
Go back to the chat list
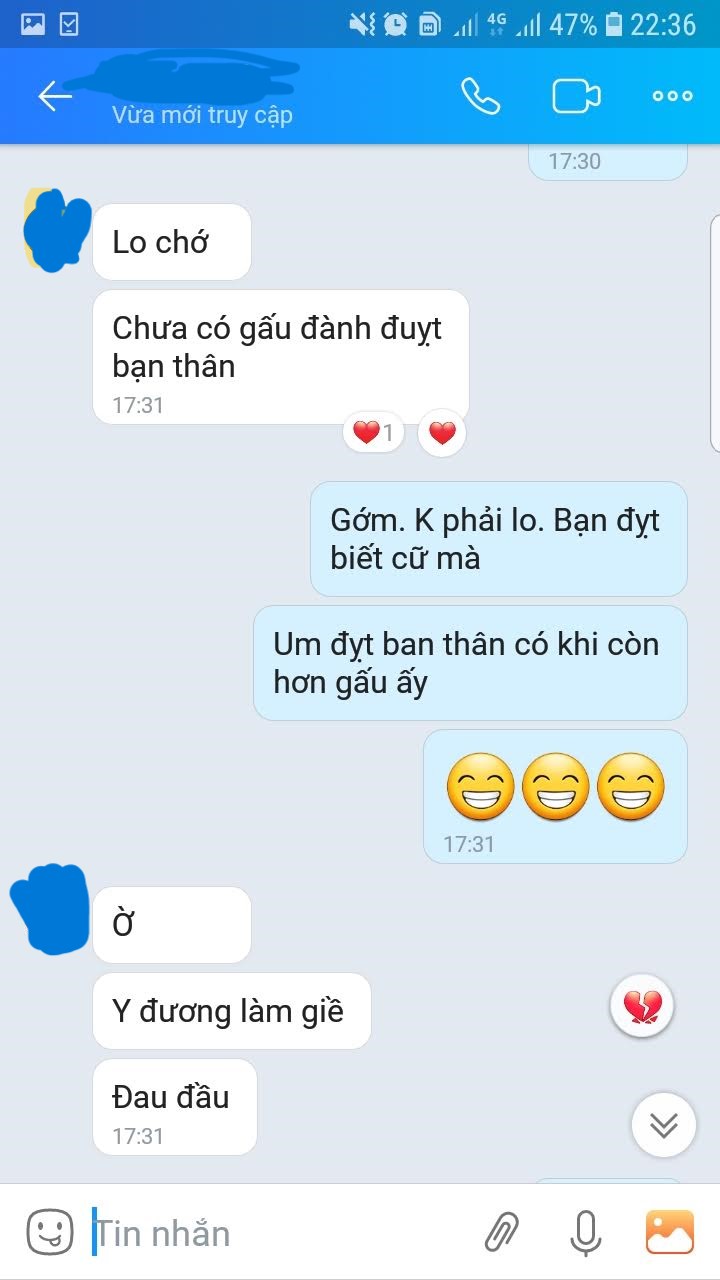pos(54,96)
